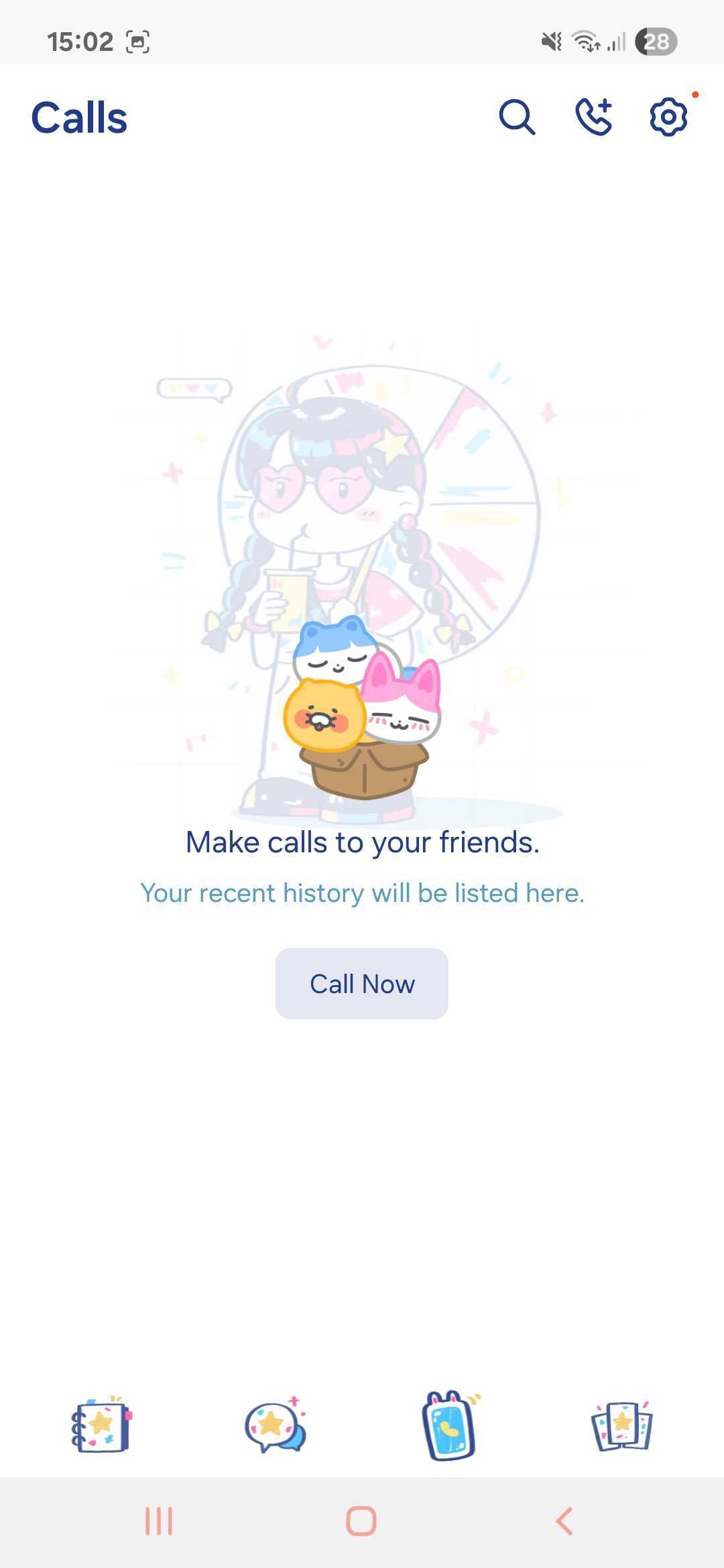The image size is (724, 1568).
Task: Open search in Calls
Action: coord(517,118)
